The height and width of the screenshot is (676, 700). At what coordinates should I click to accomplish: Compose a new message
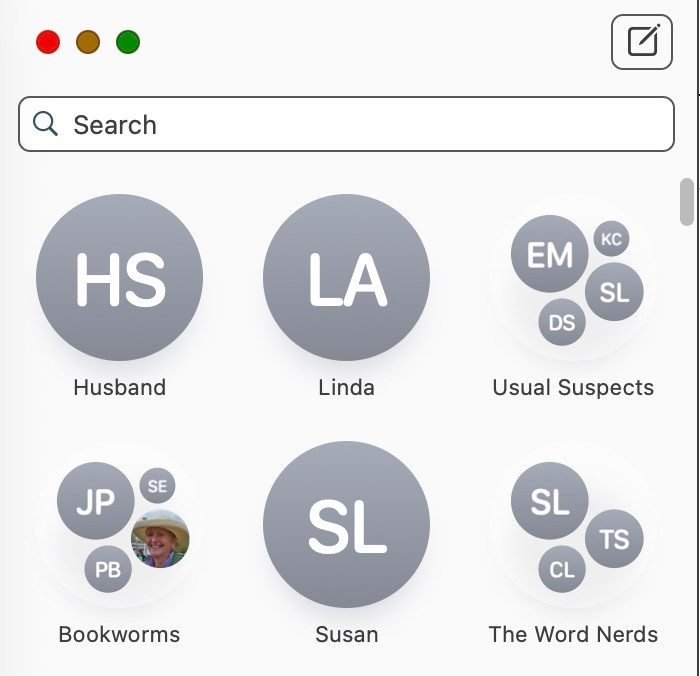pos(642,42)
